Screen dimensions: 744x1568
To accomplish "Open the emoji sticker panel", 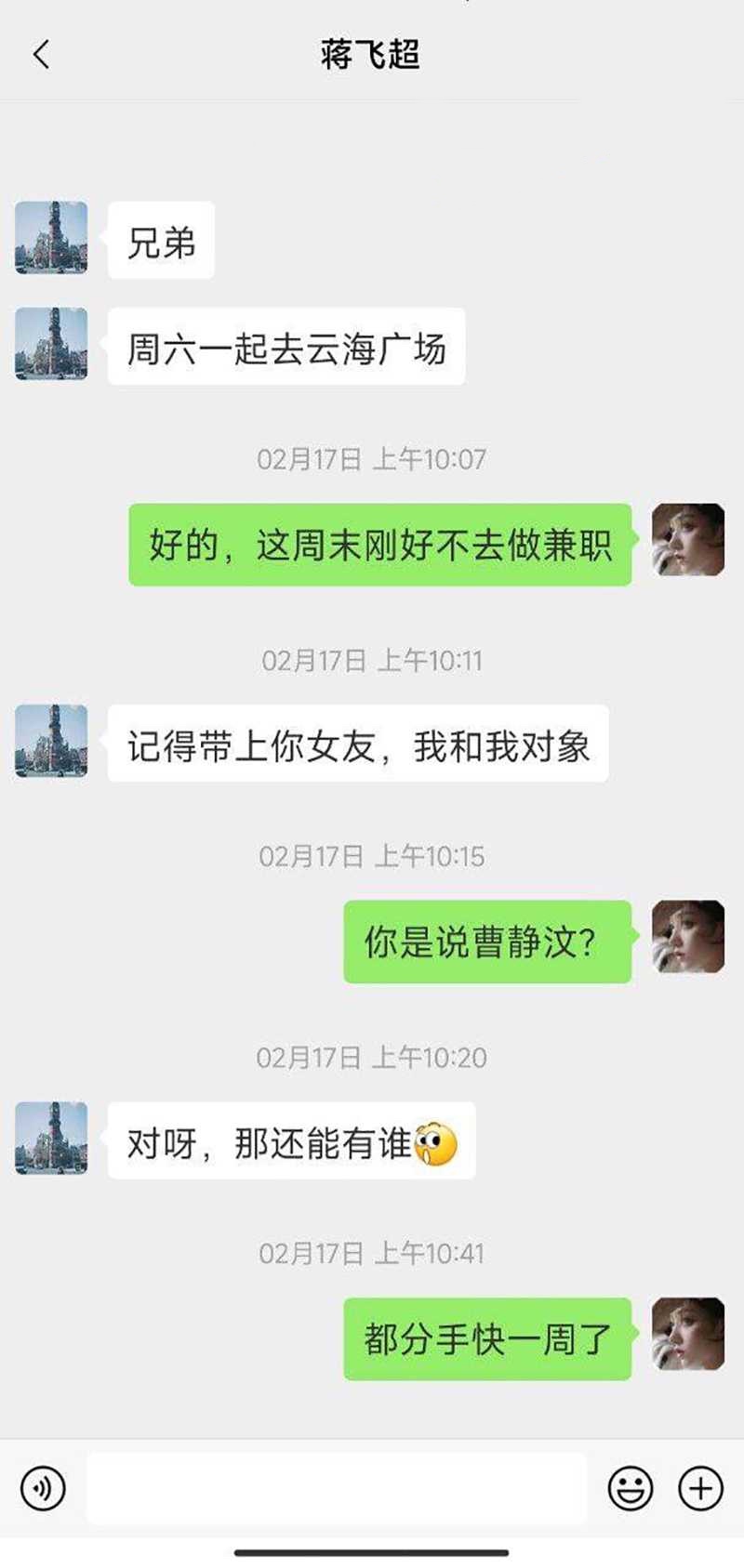I will 630,1488.
